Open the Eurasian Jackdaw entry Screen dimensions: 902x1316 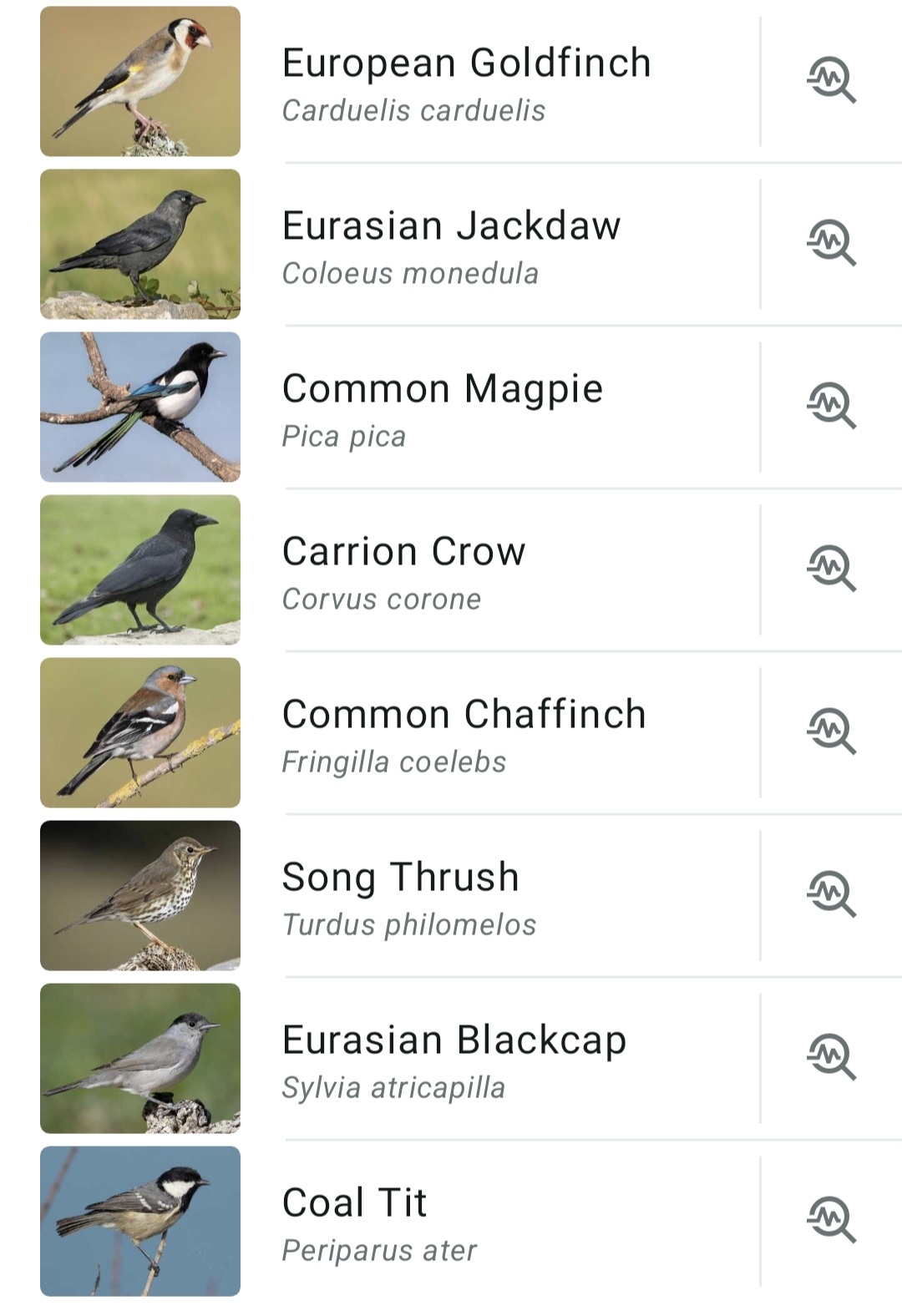tap(452, 245)
